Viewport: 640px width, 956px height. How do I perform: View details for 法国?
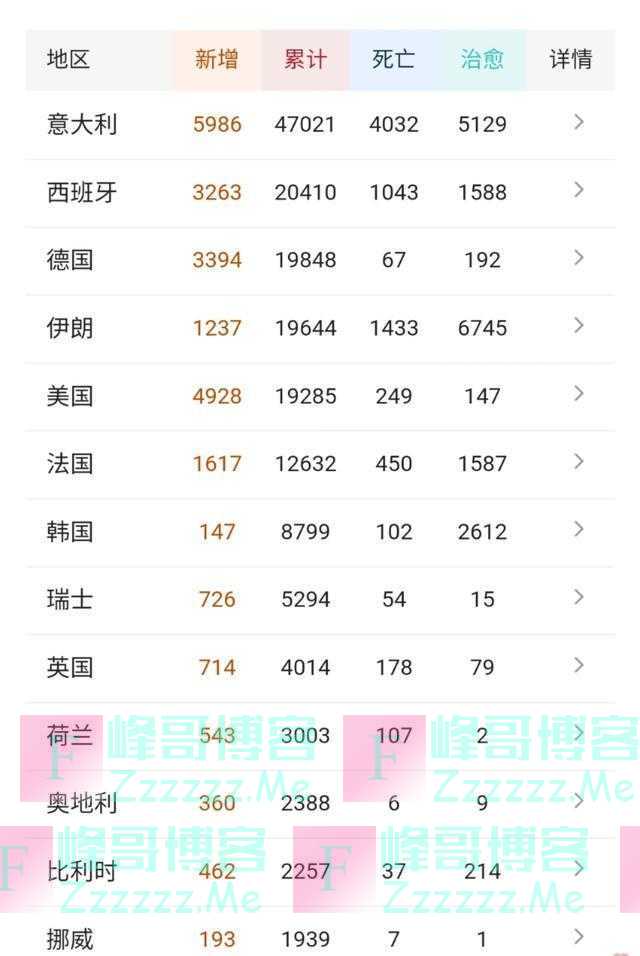coord(578,462)
